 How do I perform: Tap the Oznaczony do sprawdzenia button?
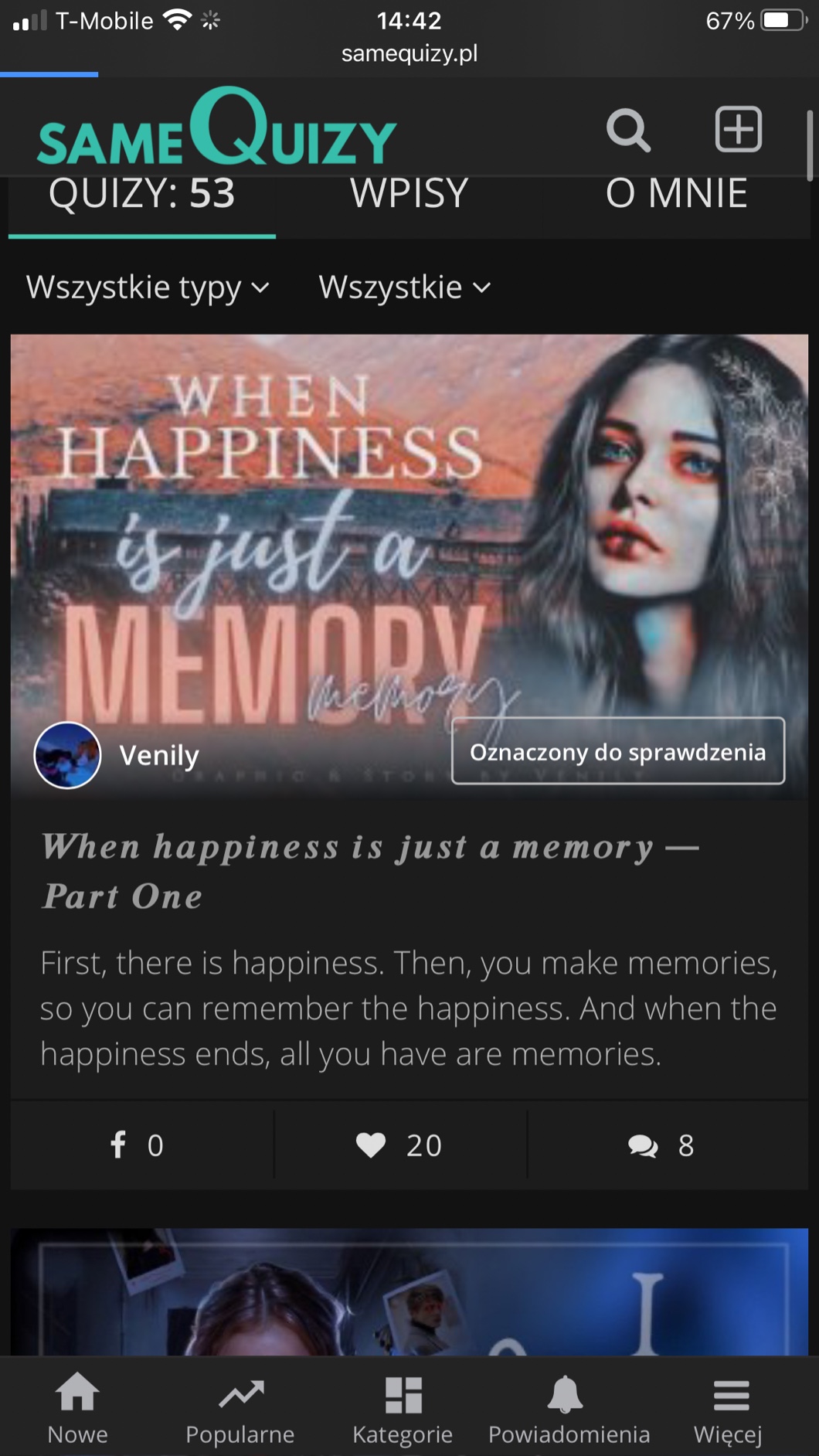click(x=617, y=751)
